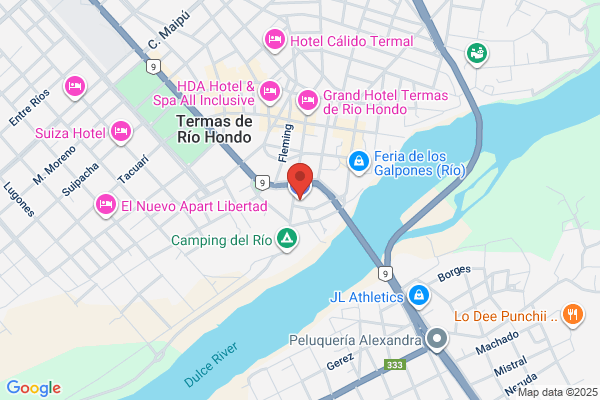This screenshot has height=400, width=600.
Task: Open Peluquería Alexandra pin
Action: 437,339
